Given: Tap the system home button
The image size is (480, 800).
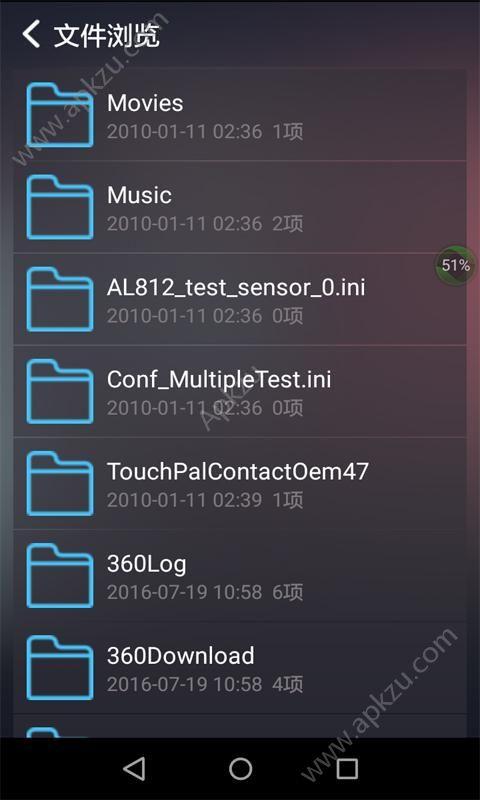Looking at the screenshot, I should coord(240,768).
